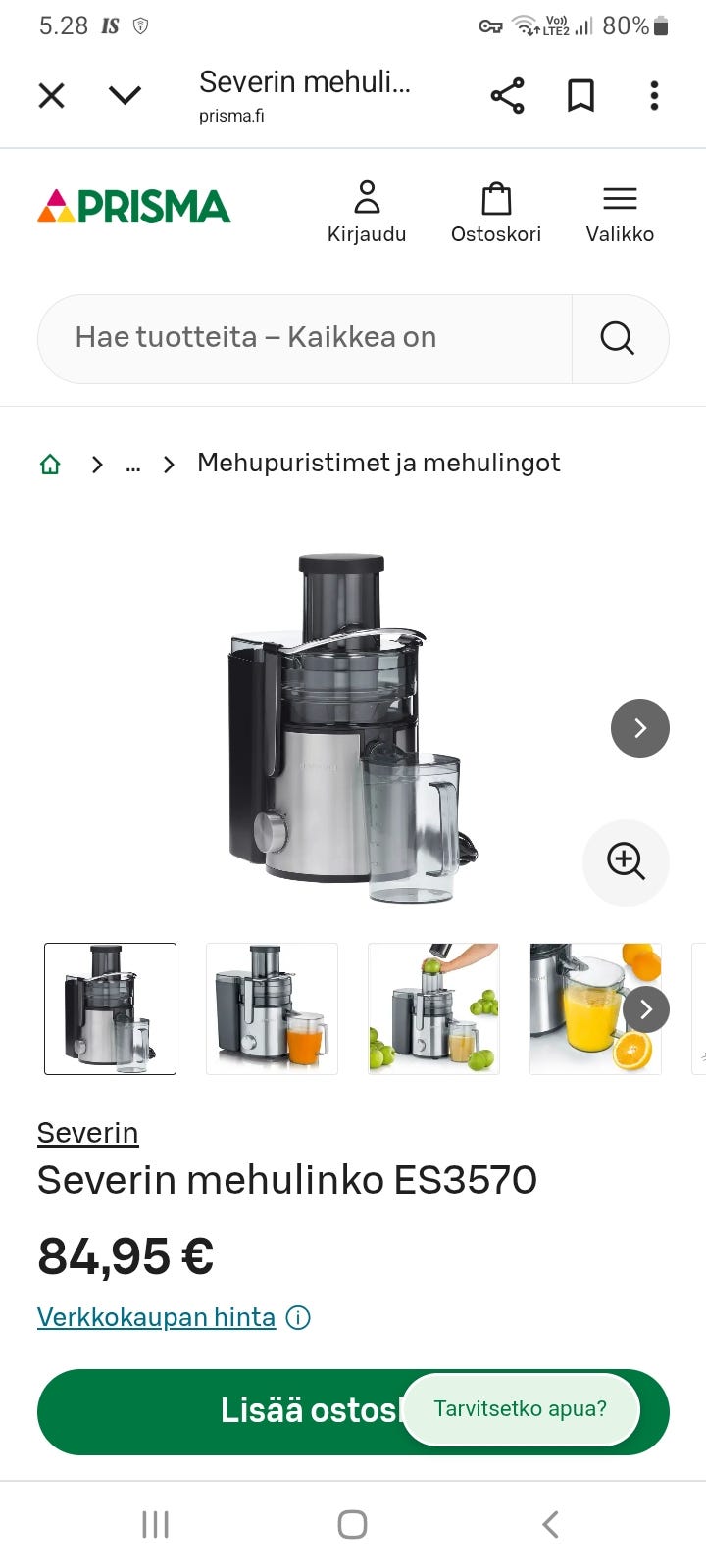706x1568 pixels.
Task: Collapse the page with the down chevron
Action: tap(125, 95)
